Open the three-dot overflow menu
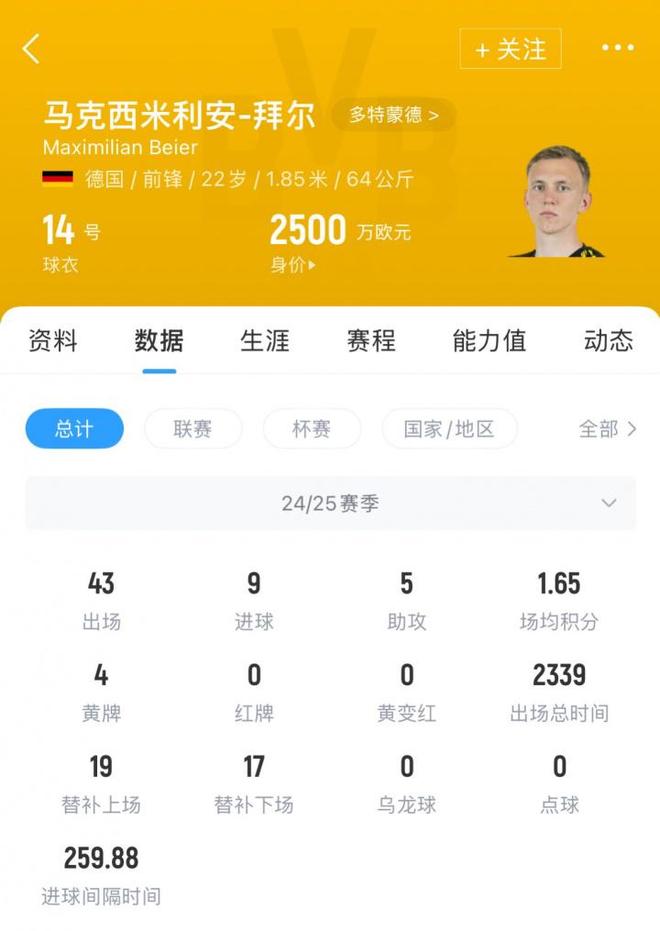This screenshot has height=931, width=660. click(617, 48)
